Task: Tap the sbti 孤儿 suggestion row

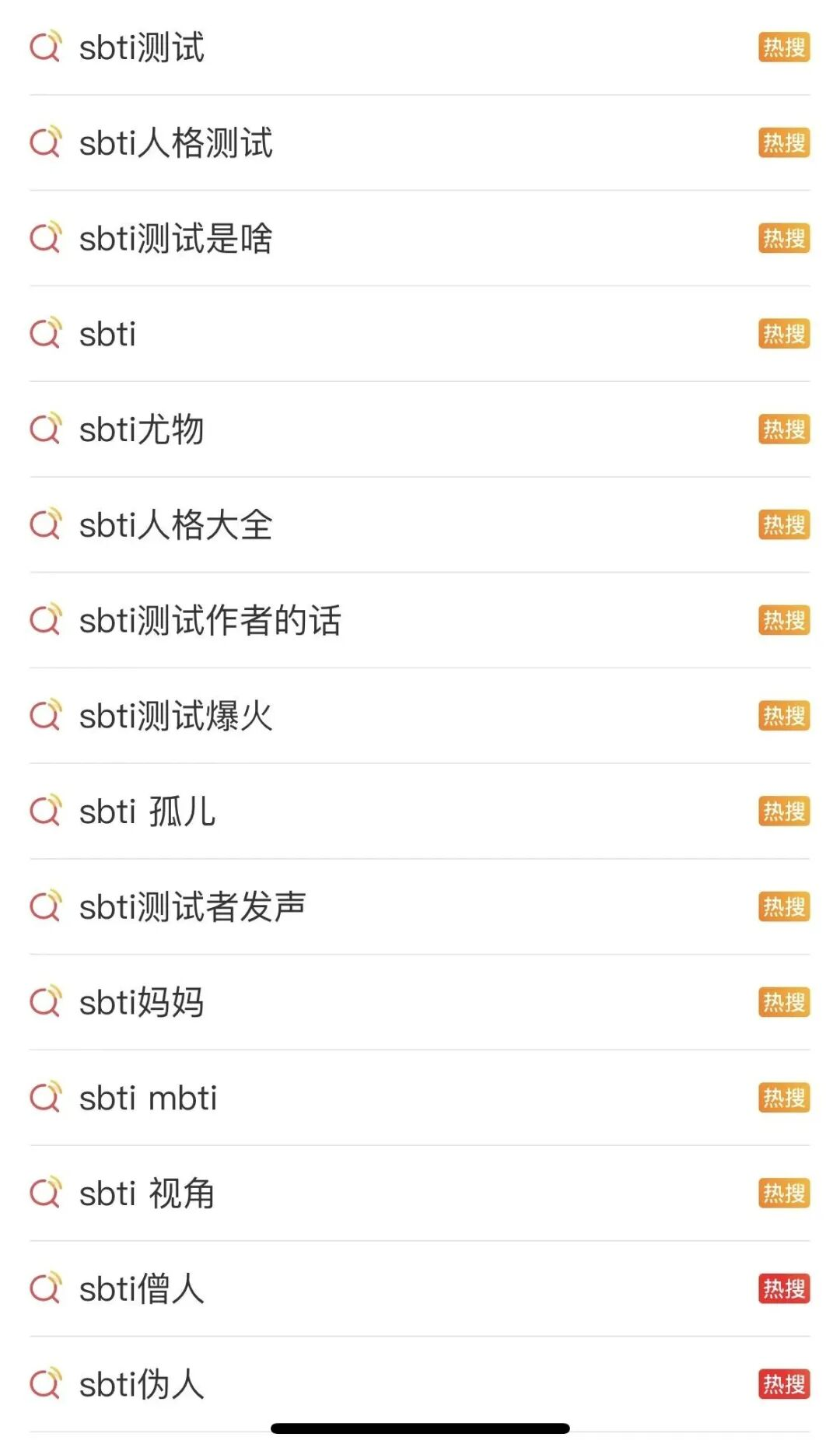Action: [148, 811]
